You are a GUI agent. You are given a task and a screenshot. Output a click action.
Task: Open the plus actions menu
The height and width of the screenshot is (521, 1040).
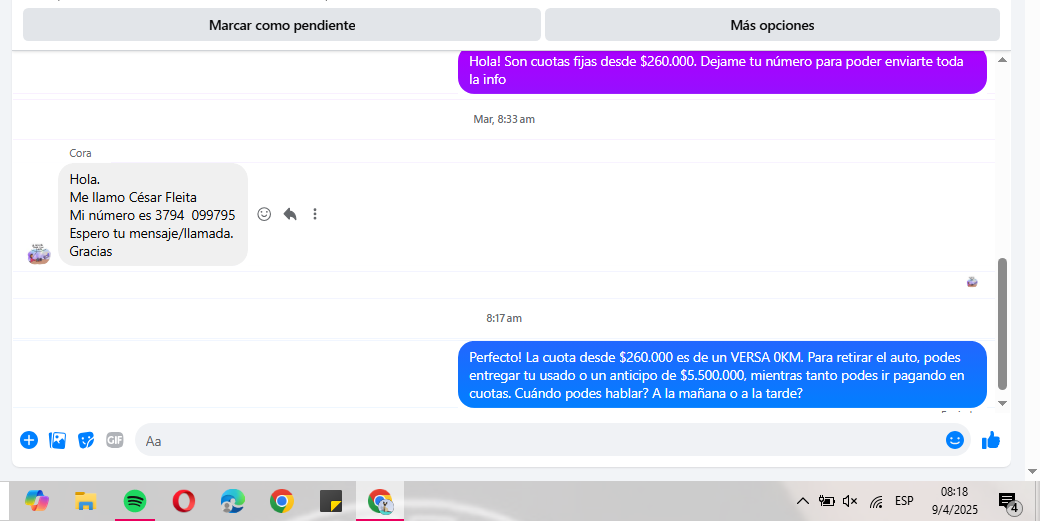click(x=29, y=440)
